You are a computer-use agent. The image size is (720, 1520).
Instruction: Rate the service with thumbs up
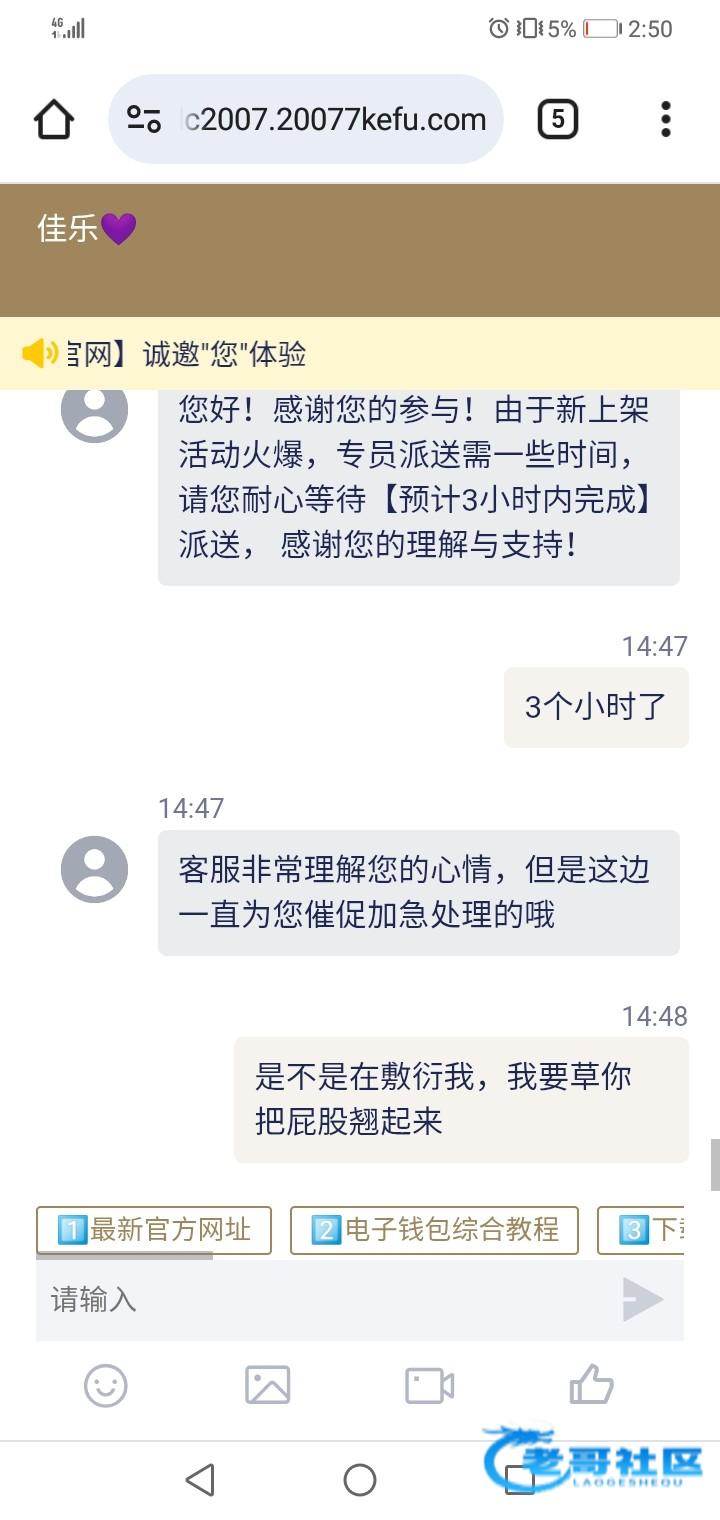(x=592, y=1386)
